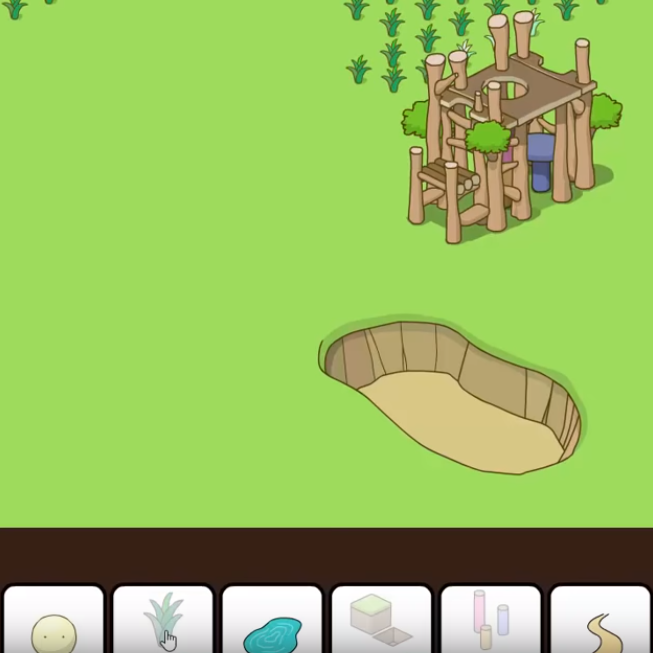Select the yellow round face creature tile
The width and height of the screenshot is (653, 653).
[x=54, y=622]
